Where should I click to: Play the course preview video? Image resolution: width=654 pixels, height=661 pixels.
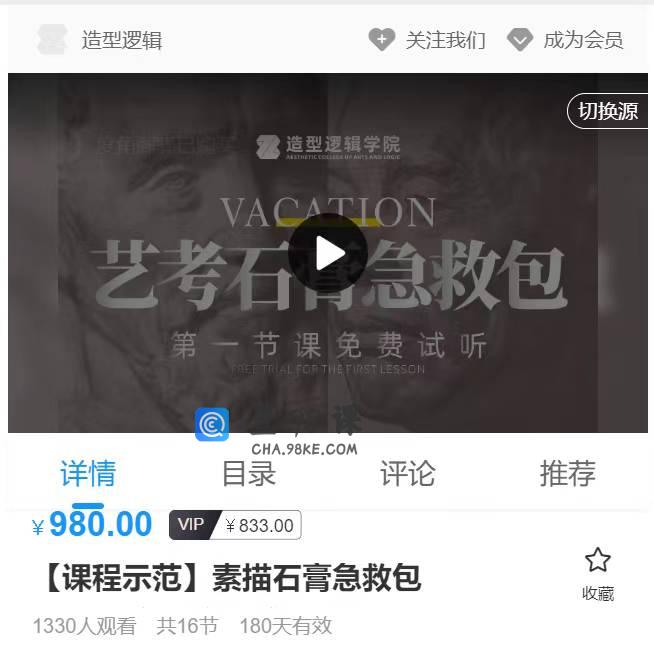(327, 253)
